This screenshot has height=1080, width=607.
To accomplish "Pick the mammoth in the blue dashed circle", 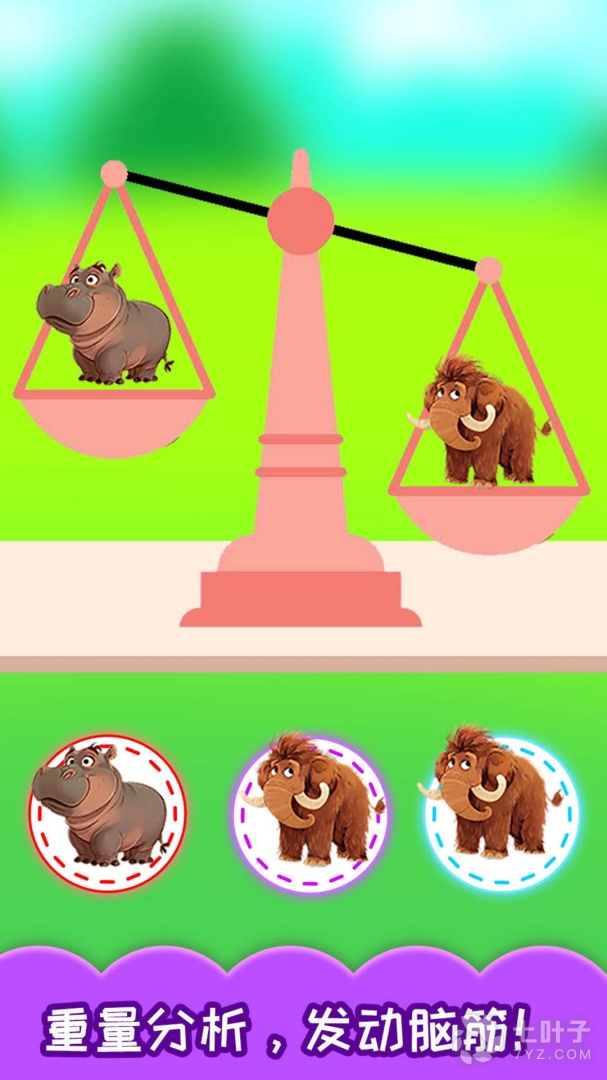I will point(500,810).
